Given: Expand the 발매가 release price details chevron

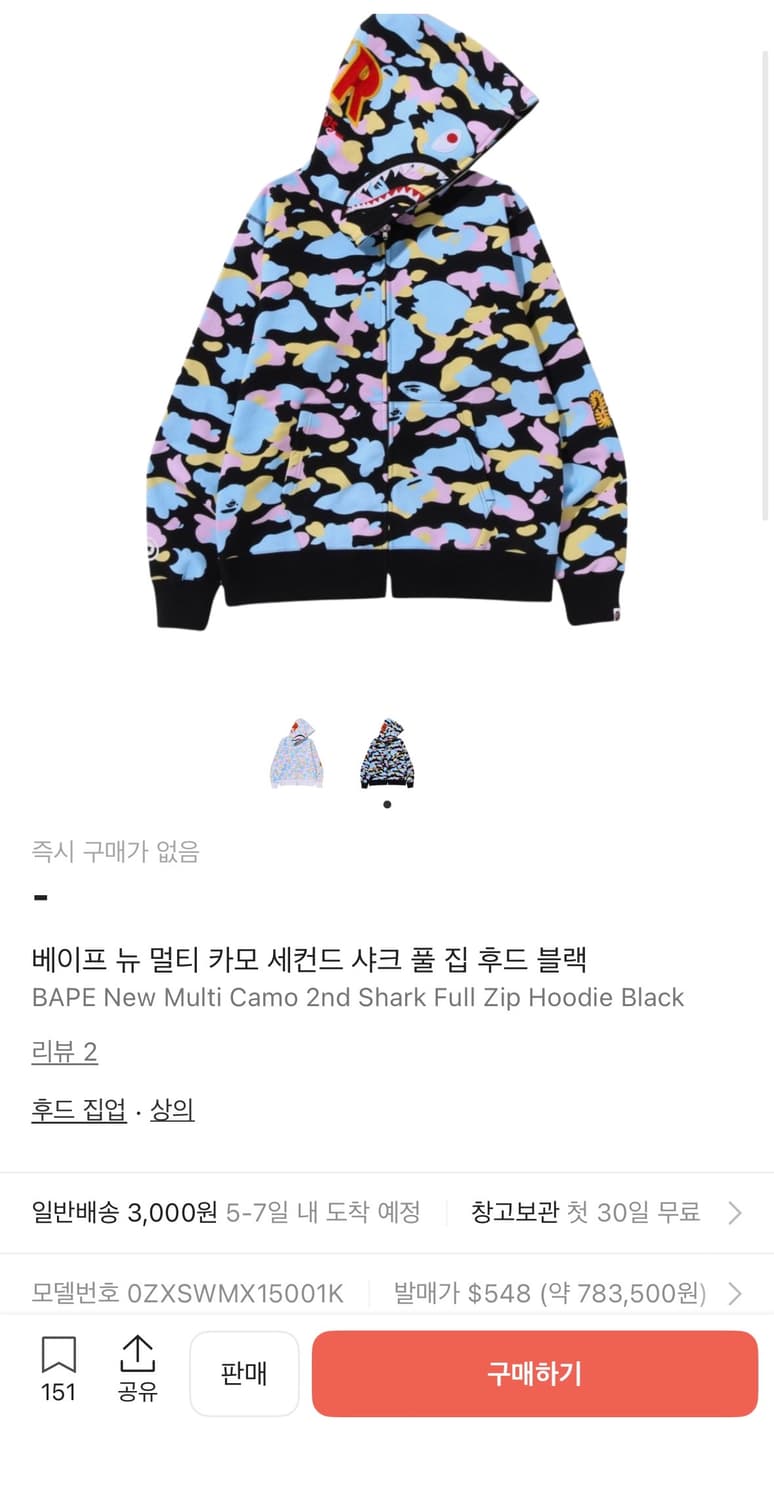Looking at the screenshot, I should pos(737,1293).
